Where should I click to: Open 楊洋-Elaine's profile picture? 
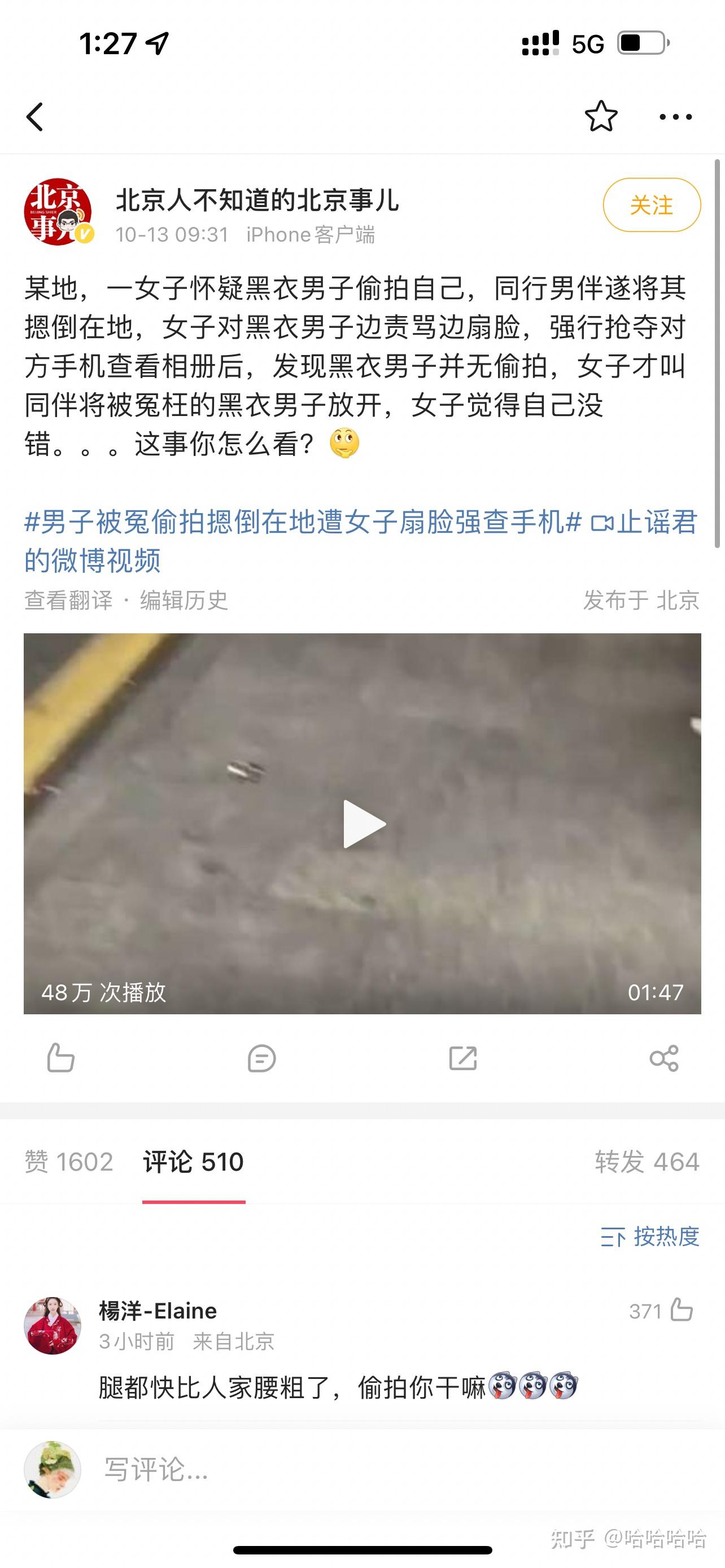point(53,1325)
